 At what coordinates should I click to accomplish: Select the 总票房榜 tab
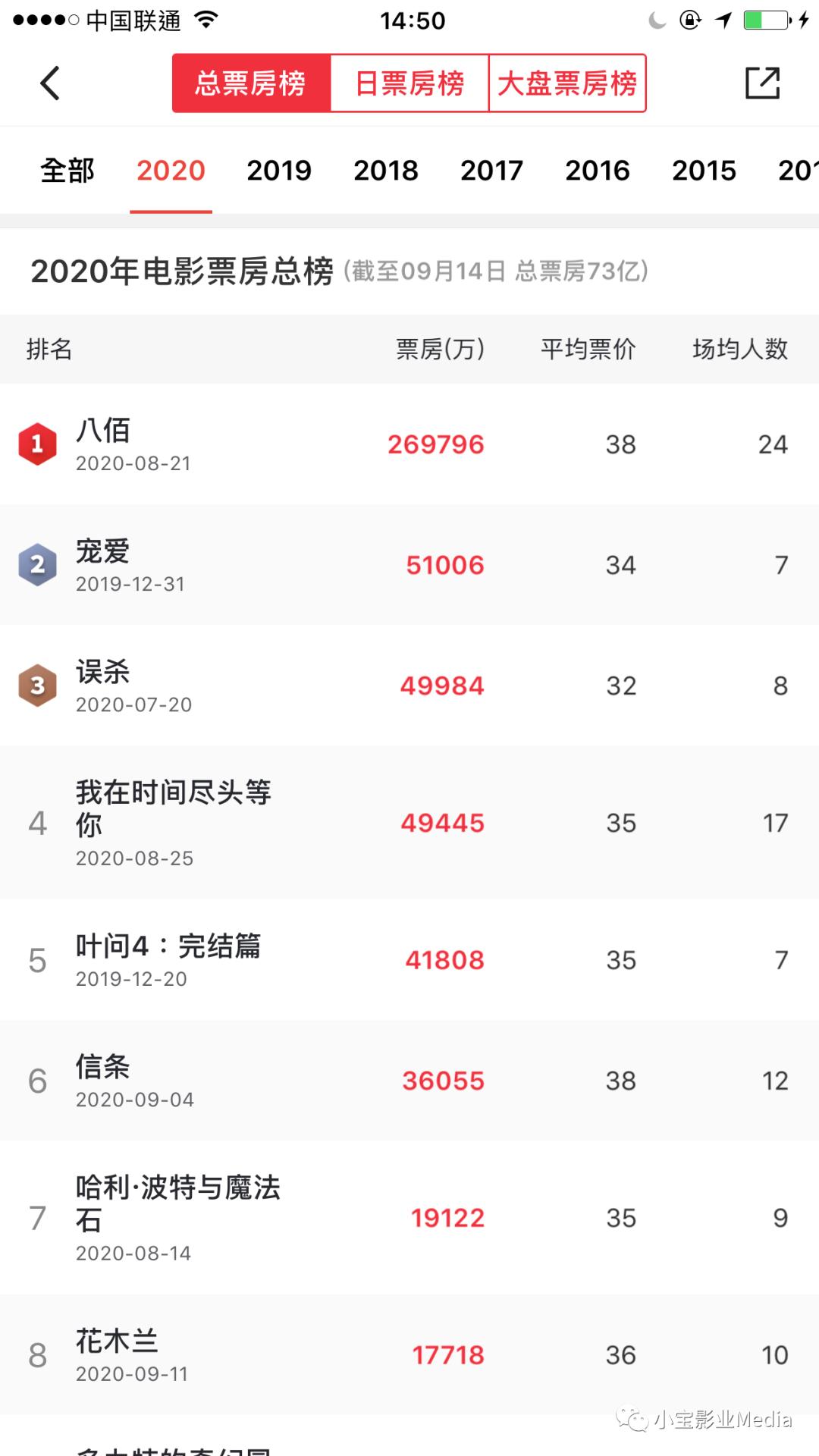(251, 83)
